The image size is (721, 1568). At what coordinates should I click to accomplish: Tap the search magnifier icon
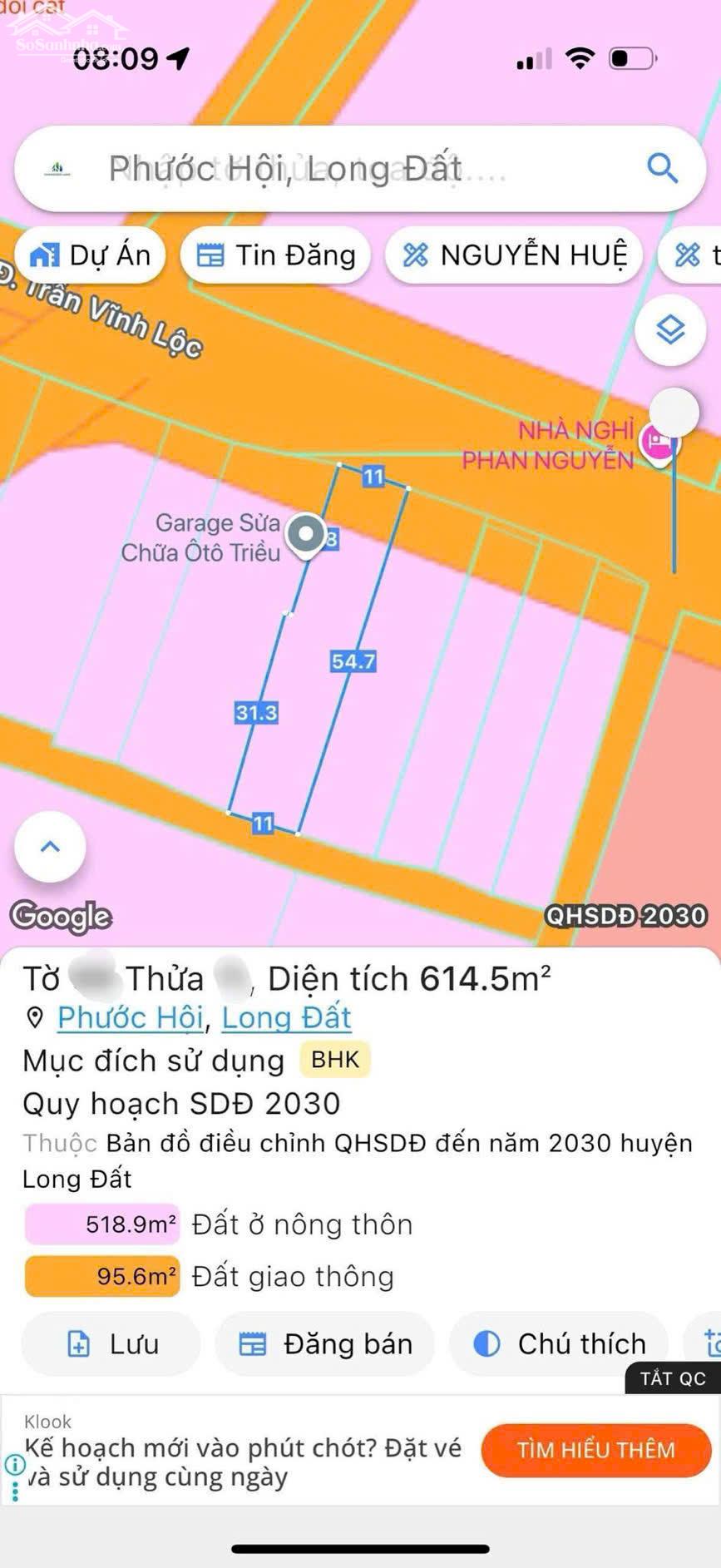[663, 168]
